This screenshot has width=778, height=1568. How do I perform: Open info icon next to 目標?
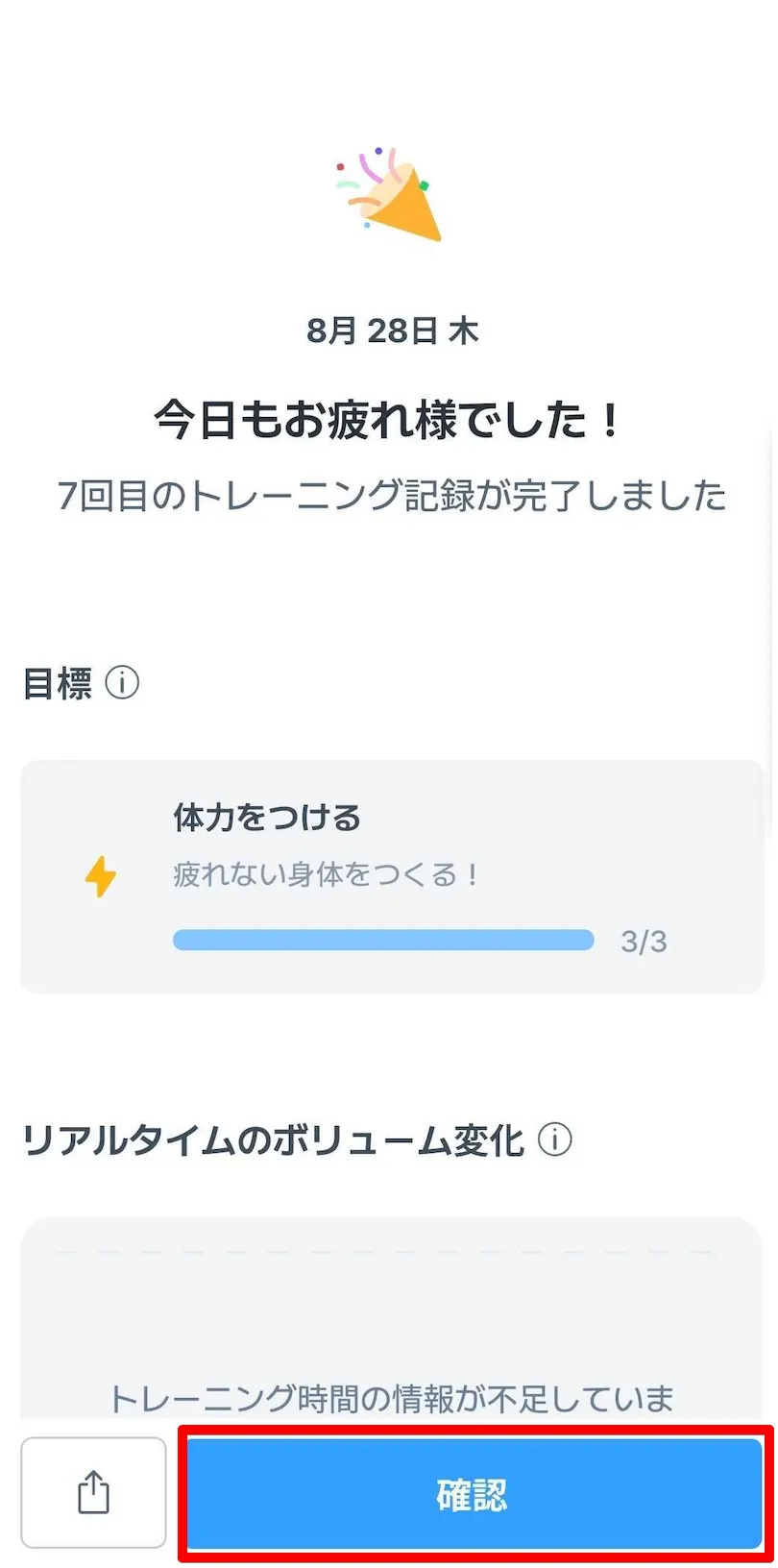pos(122,683)
